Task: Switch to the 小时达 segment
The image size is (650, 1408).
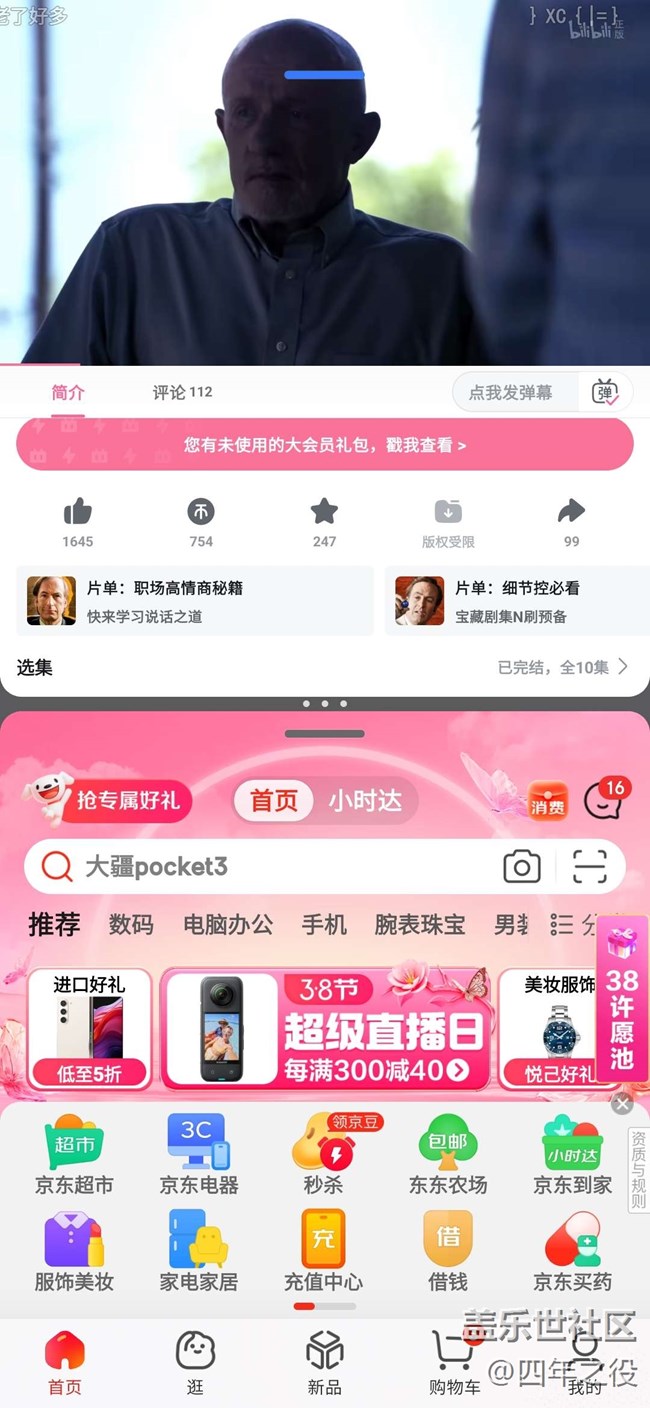Action: click(364, 801)
